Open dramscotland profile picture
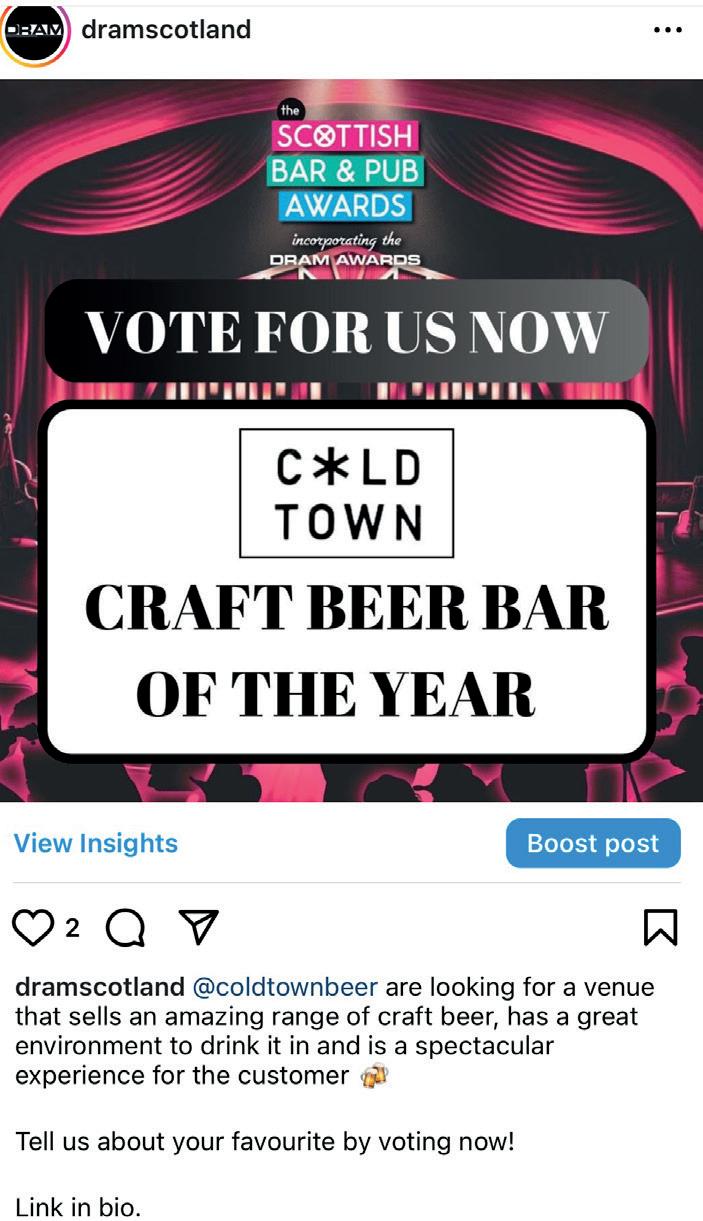Screen dimensions: 703x1221 pyautogui.click(x=35, y=30)
